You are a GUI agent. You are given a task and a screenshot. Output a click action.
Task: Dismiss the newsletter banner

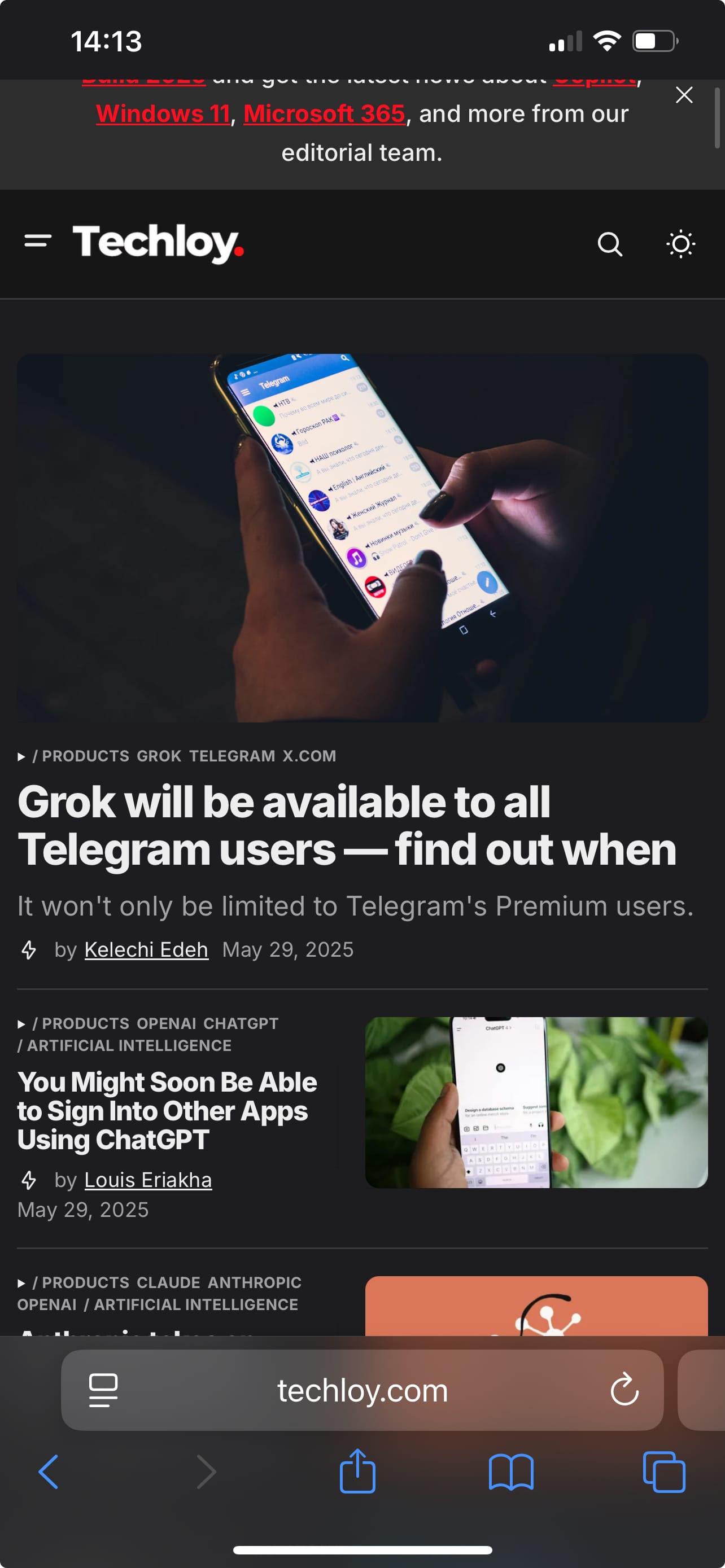point(684,95)
